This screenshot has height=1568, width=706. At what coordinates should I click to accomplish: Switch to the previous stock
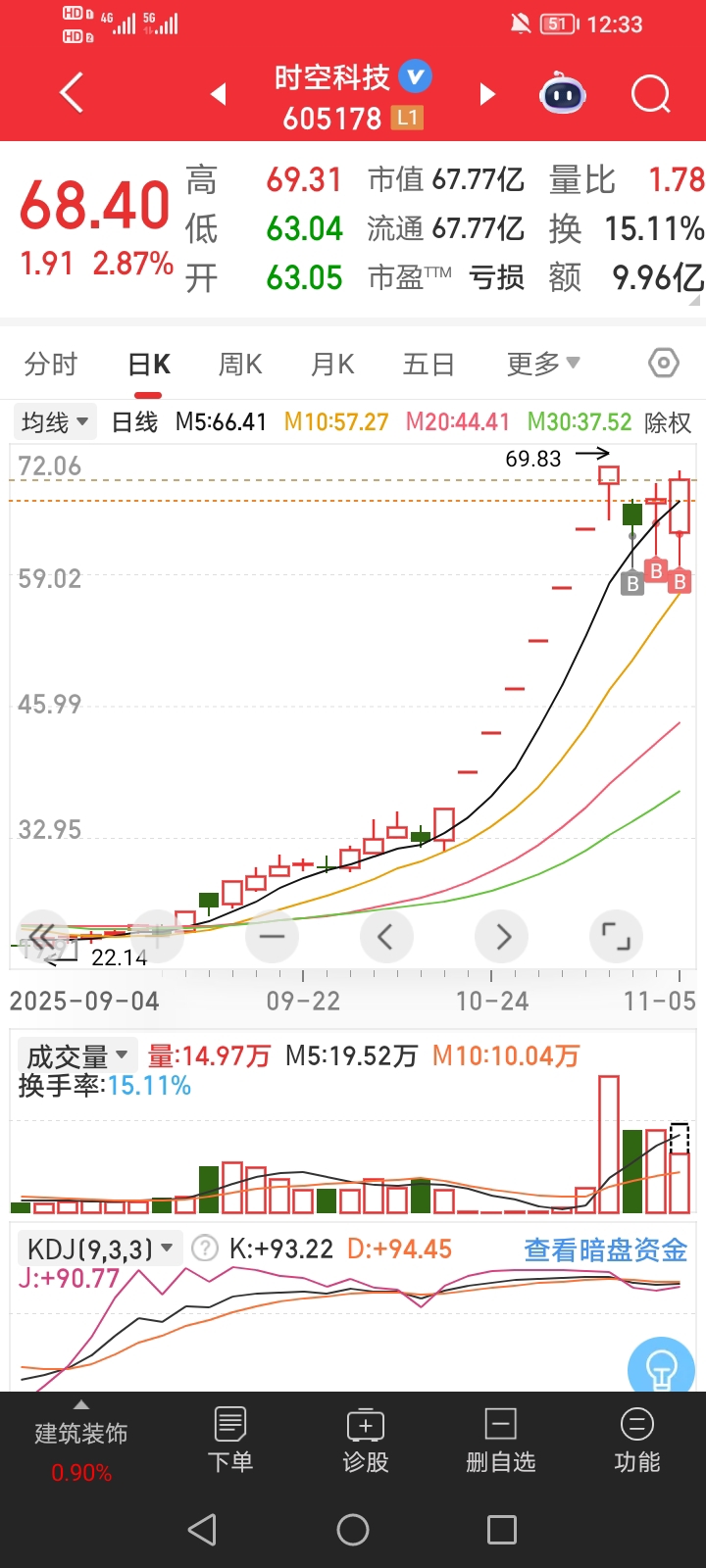click(x=219, y=94)
